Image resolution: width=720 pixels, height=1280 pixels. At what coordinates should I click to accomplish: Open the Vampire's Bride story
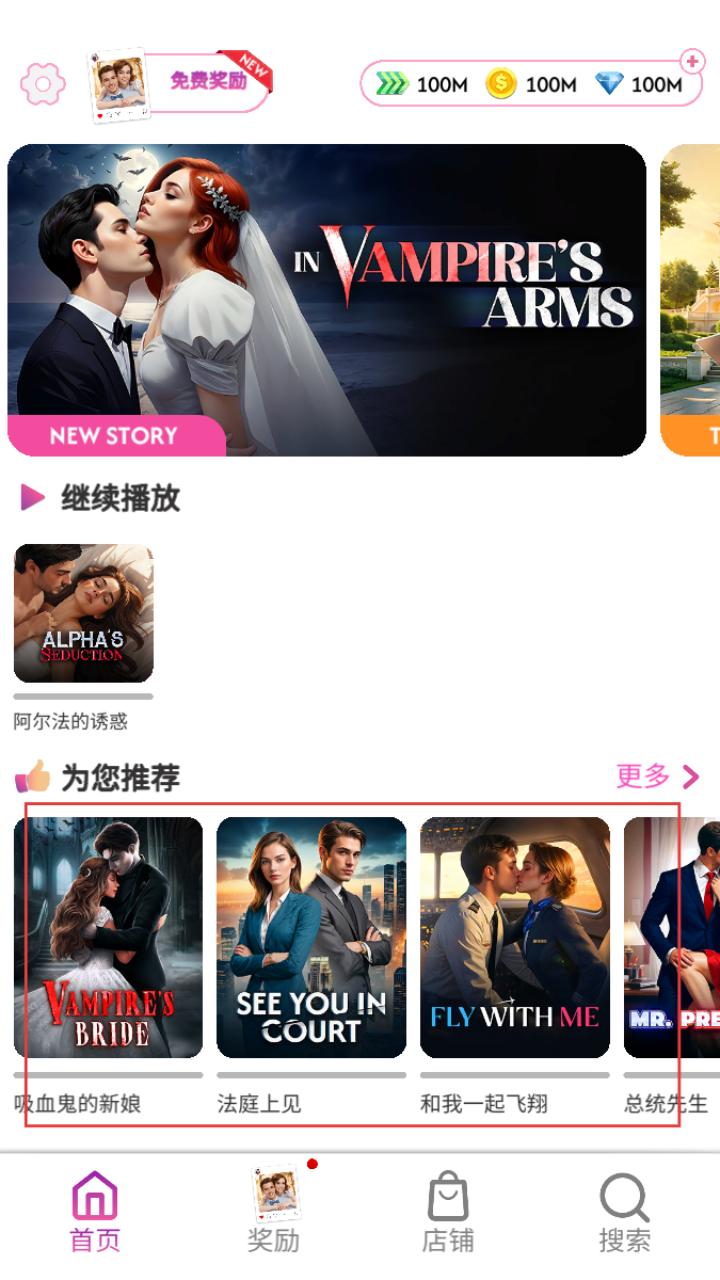click(x=108, y=937)
